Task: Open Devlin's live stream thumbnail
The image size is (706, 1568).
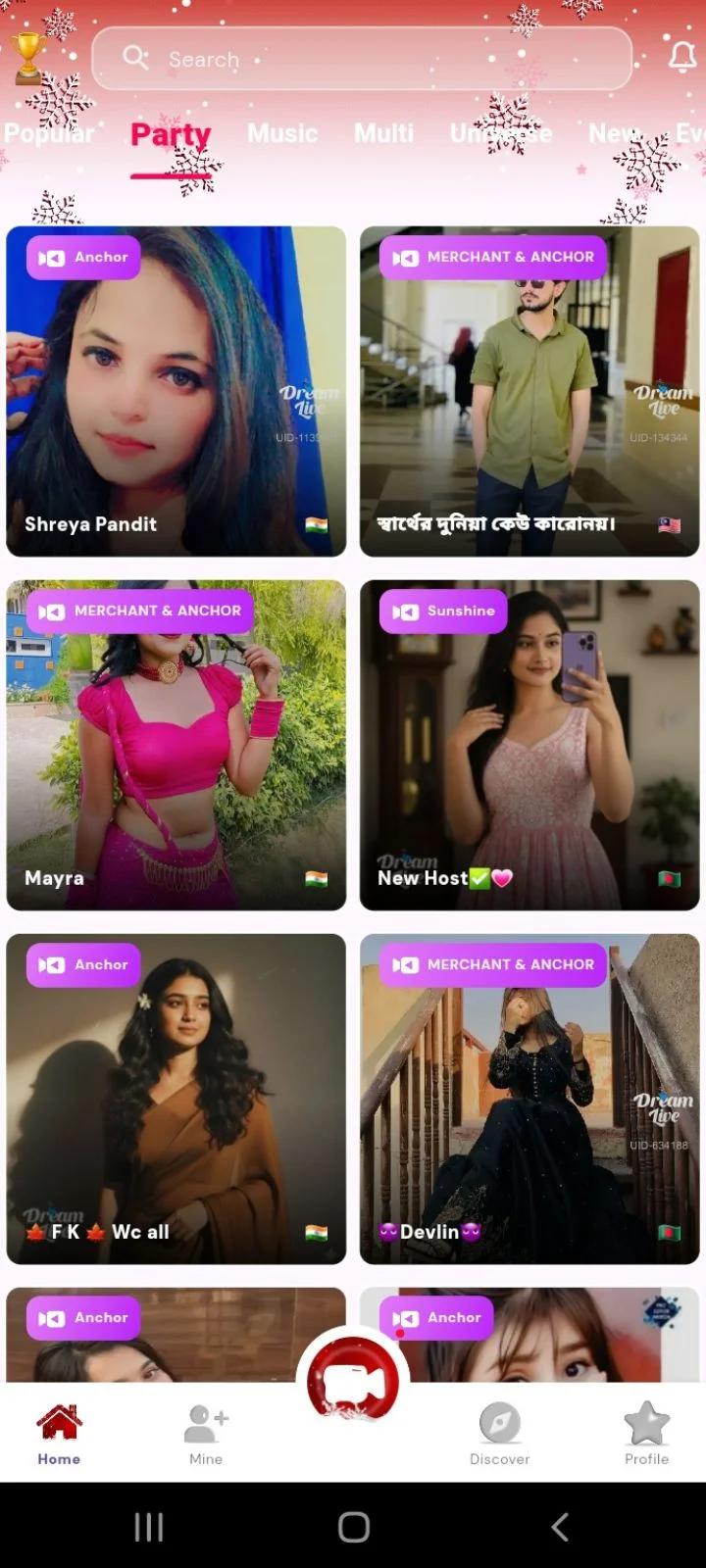Action: pos(529,1099)
